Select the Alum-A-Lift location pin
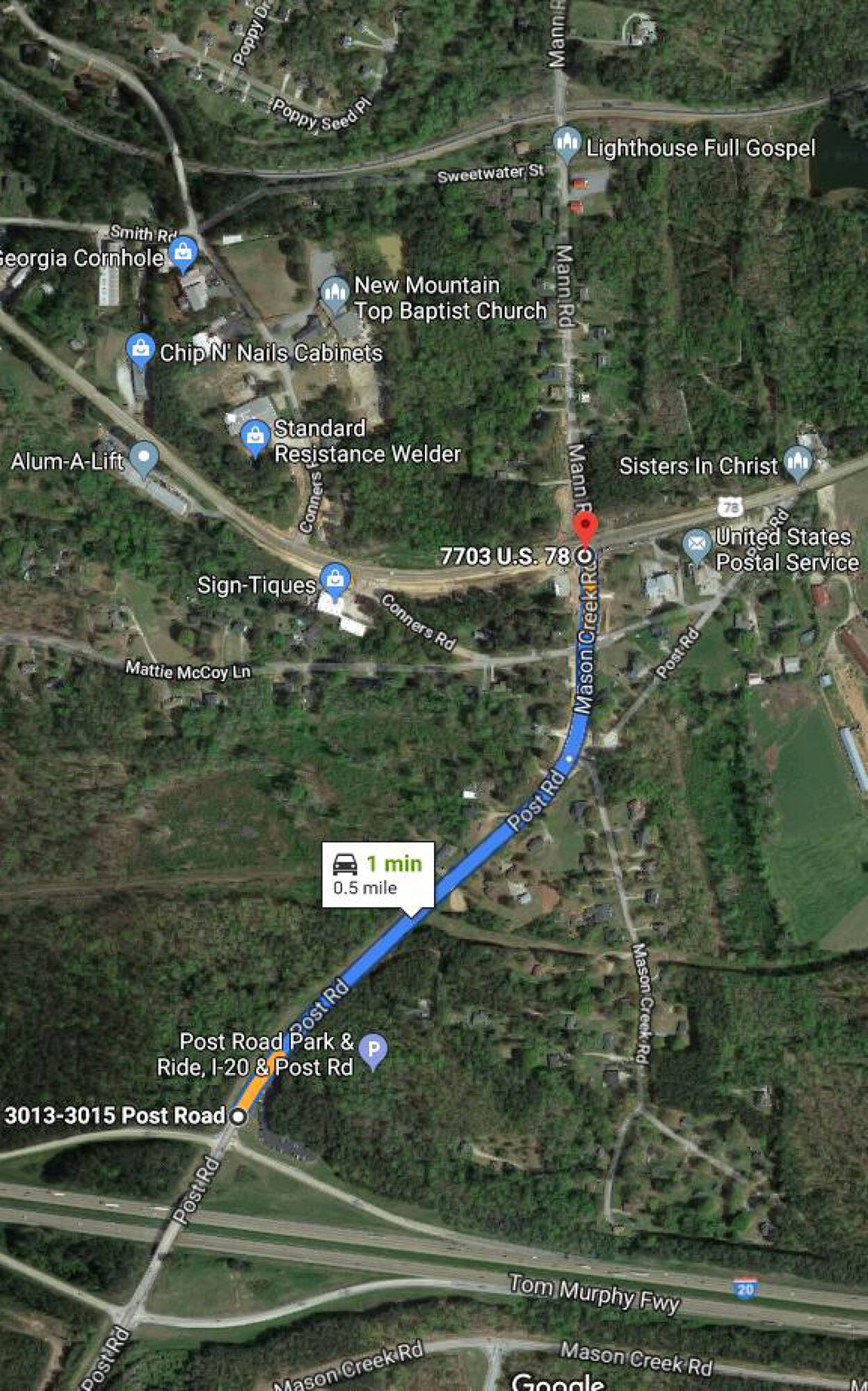Viewport: 868px width, 1391px height. coord(144,458)
